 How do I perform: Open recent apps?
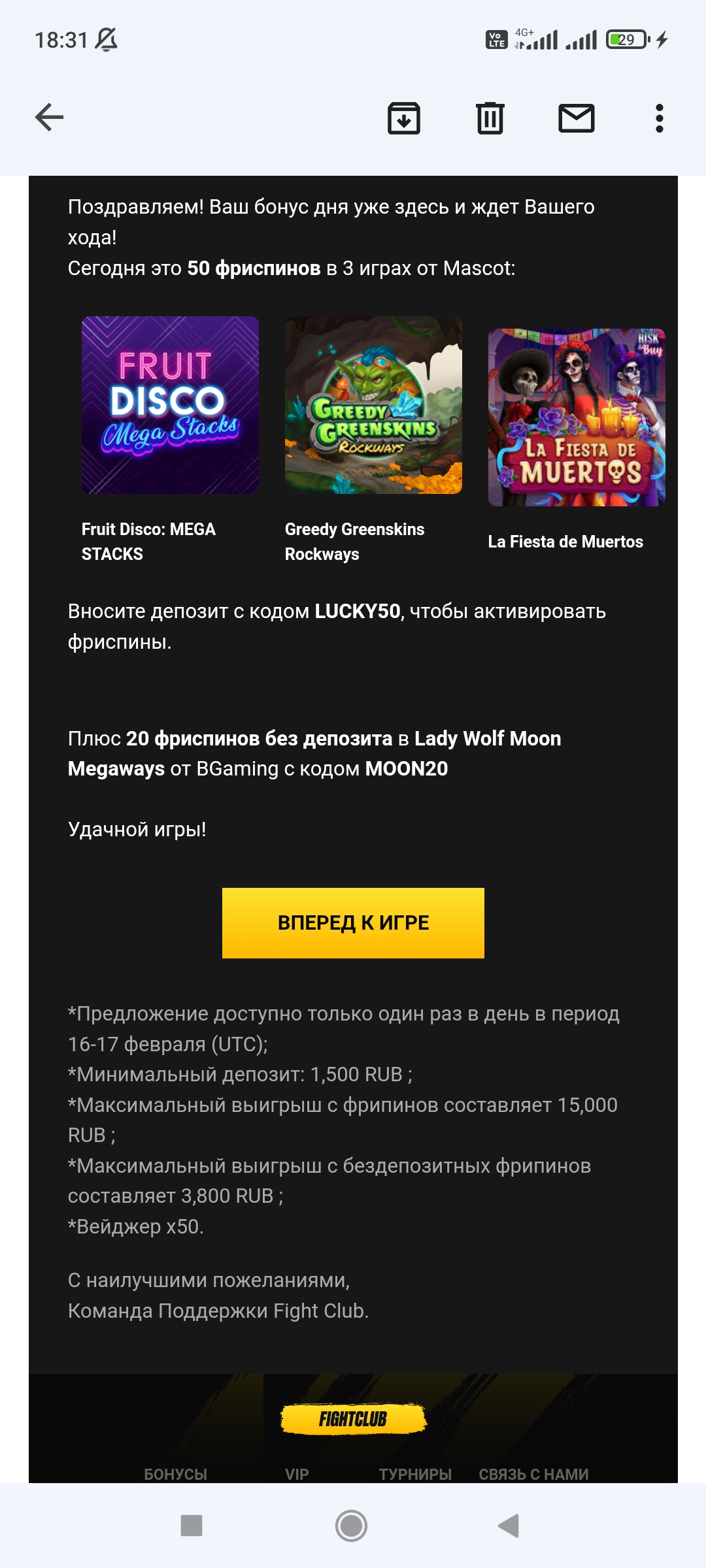tap(192, 1526)
